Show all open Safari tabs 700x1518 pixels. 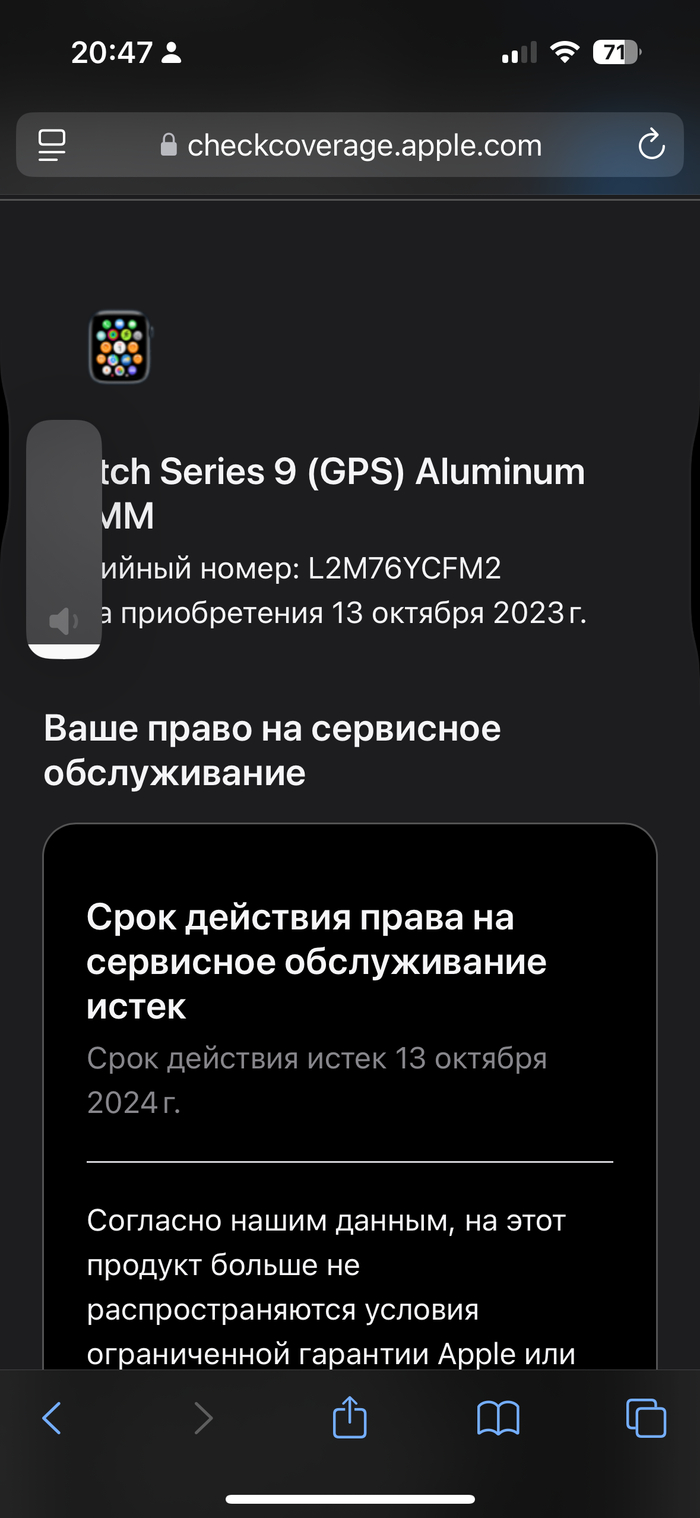coord(645,1417)
